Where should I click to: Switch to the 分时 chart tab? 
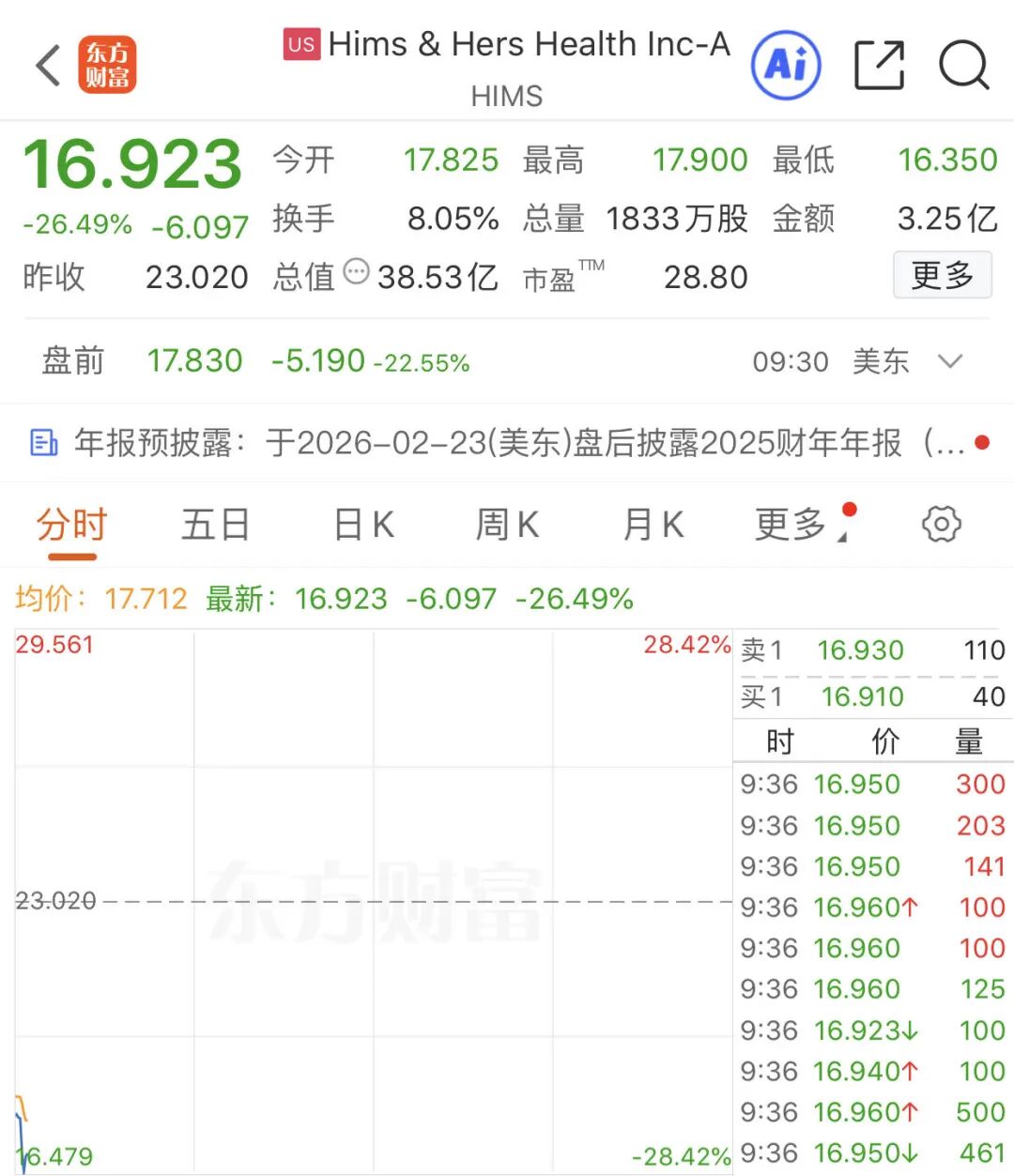pos(72,525)
